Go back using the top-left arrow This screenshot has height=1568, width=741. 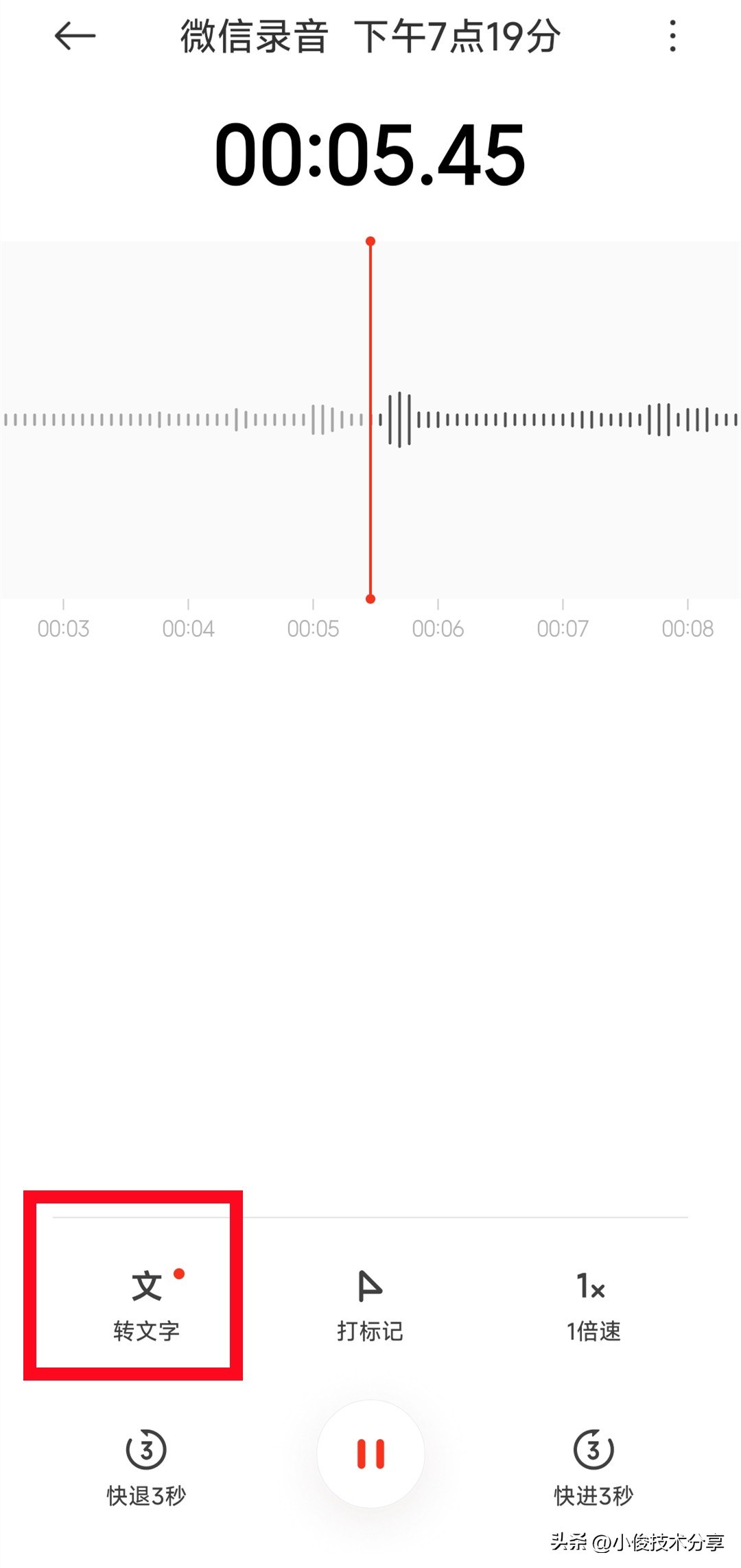pos(75,36)
